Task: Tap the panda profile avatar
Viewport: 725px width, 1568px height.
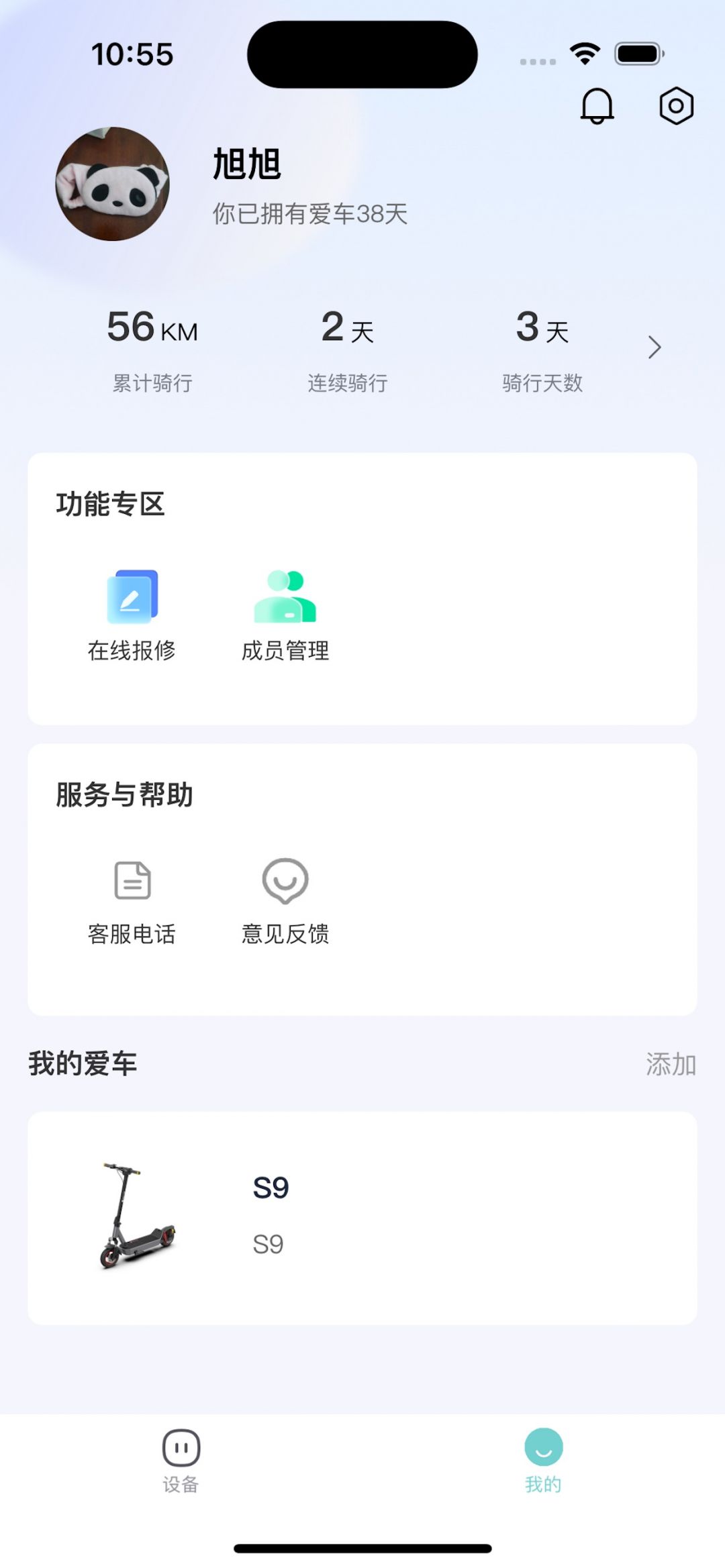Action: (113, 184)
